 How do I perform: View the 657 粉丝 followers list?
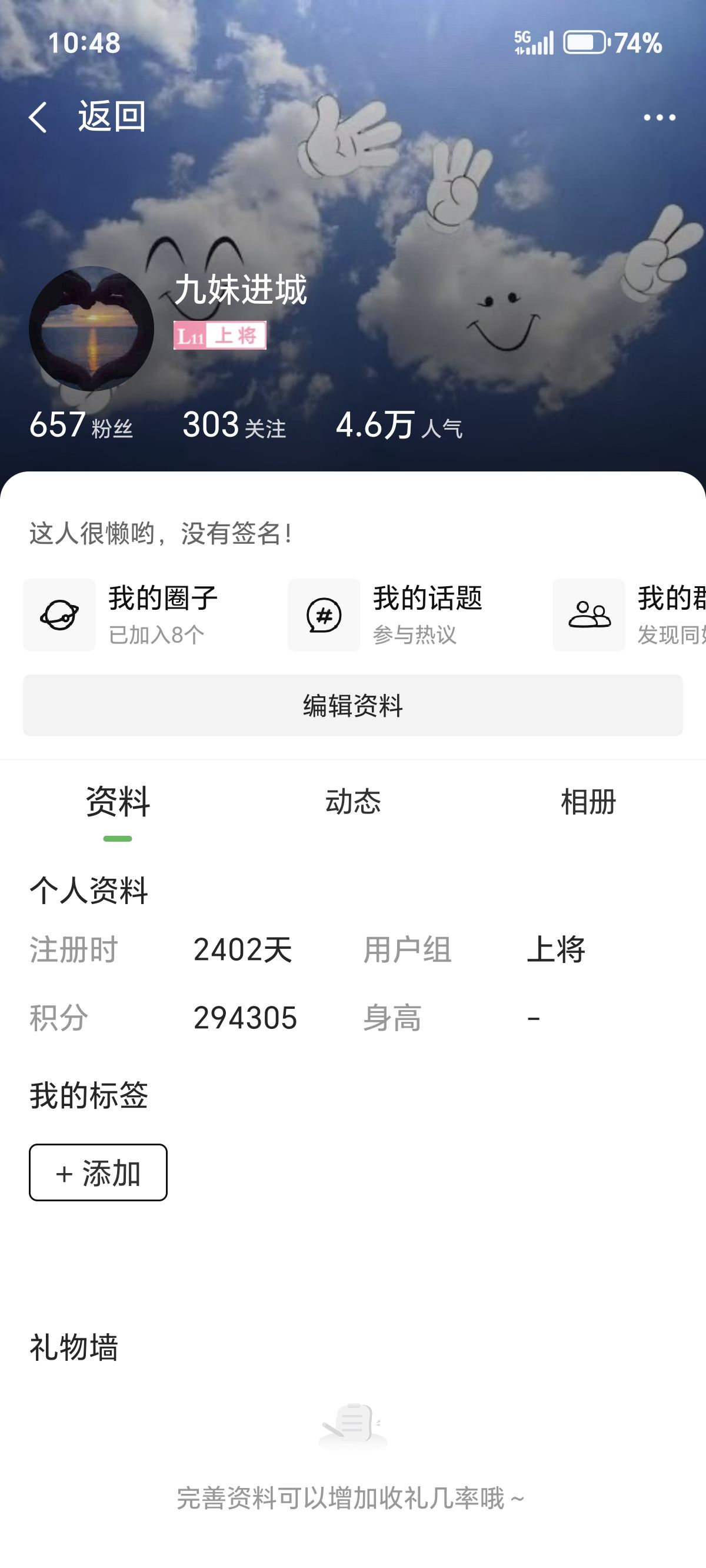[x=81, y=424]
